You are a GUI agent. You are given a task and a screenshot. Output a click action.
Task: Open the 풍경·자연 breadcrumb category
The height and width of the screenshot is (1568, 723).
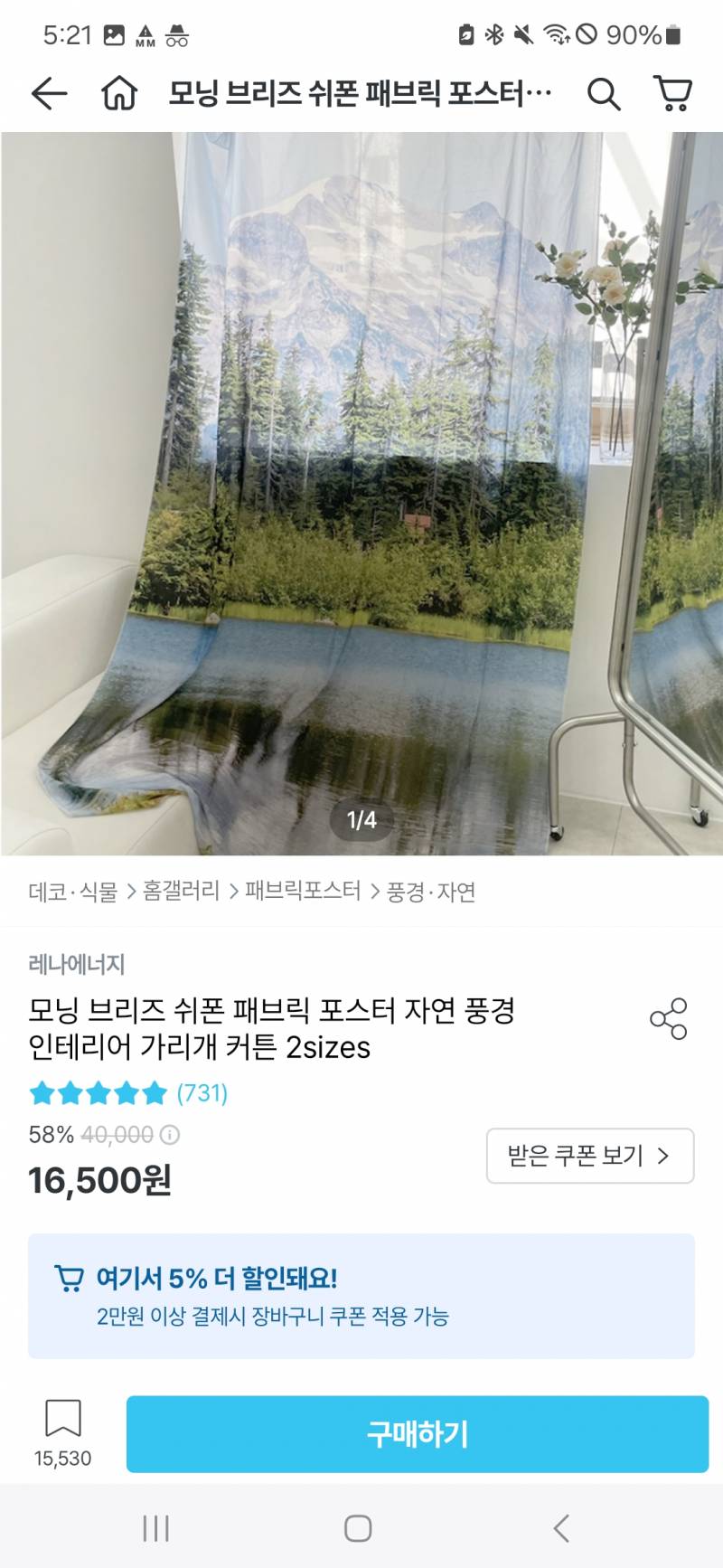tap(431, 893)
